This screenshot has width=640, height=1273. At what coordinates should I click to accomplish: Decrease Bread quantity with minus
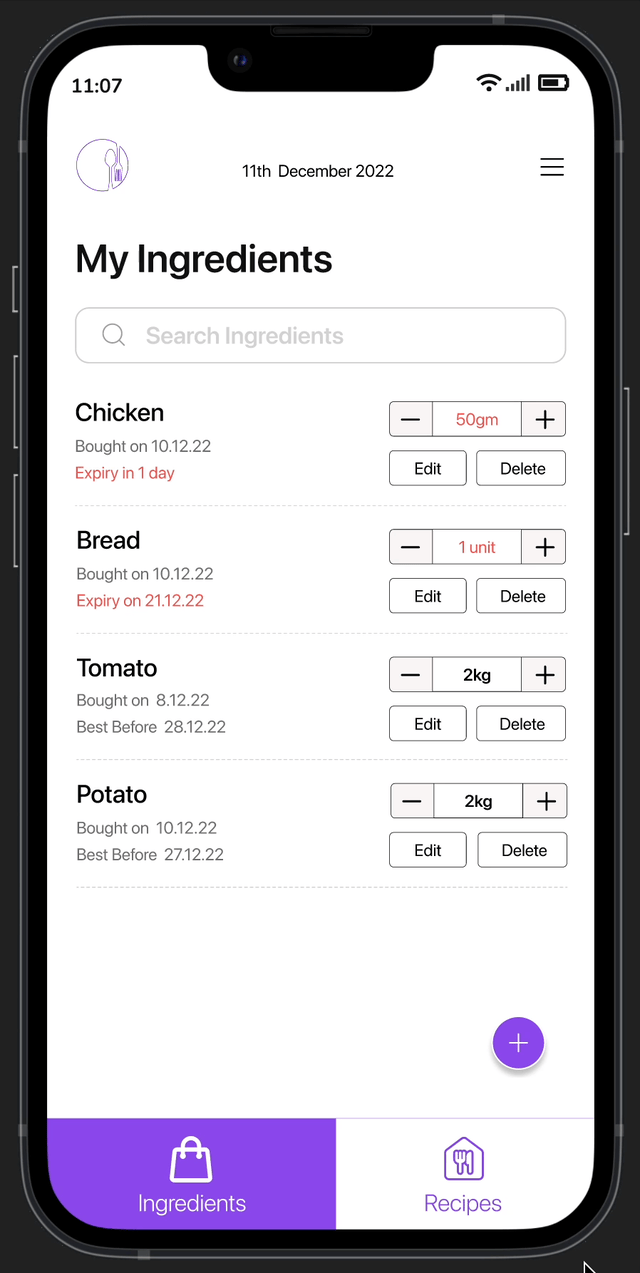pos(411,547)
